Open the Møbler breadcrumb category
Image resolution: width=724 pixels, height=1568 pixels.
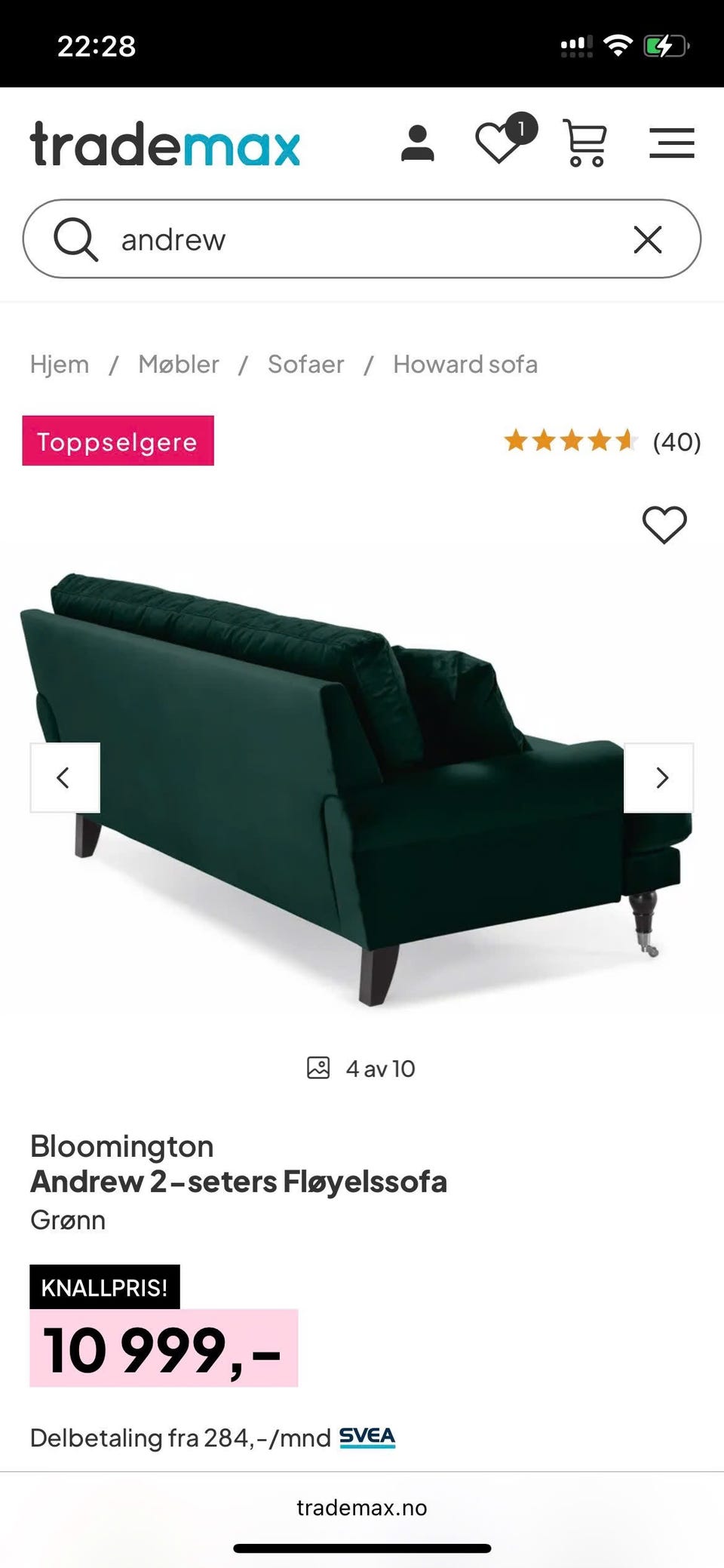pyautogui.click(x=178, y=364)
